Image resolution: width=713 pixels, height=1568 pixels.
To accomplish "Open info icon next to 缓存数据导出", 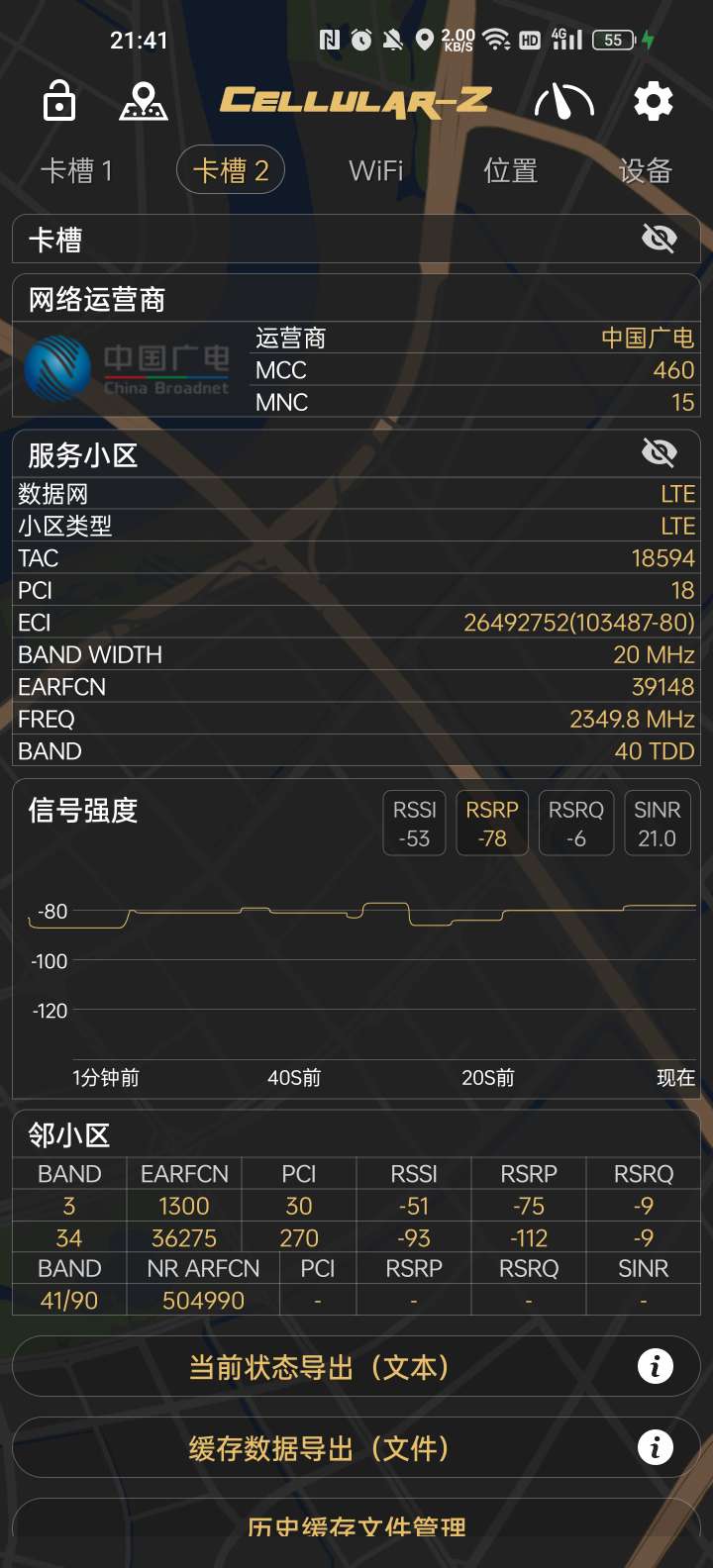I will pos(655,1448).
